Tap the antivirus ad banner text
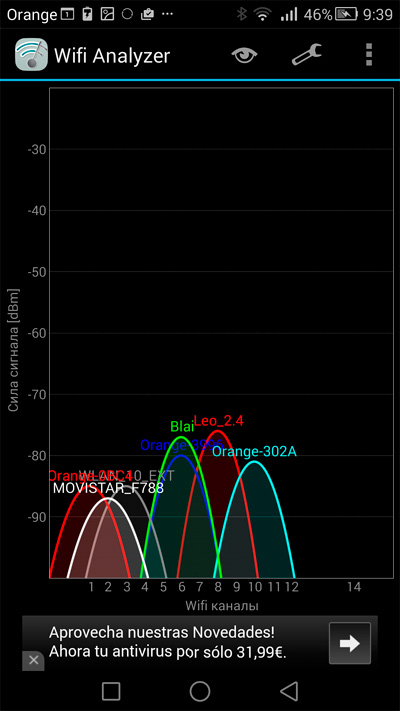This screenshot has width=400, height=711. 167,642
